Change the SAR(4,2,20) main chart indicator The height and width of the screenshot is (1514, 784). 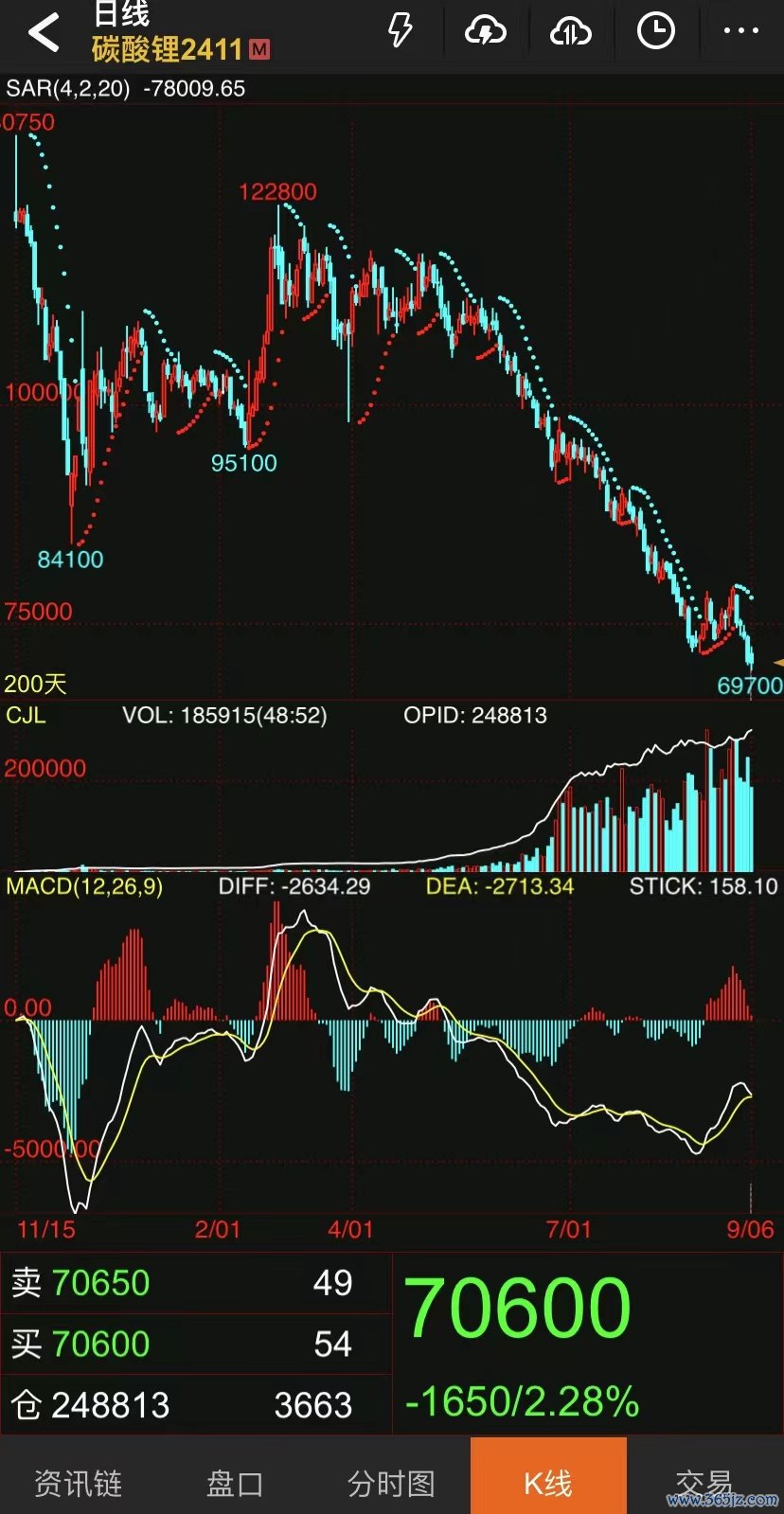[68, 89]
